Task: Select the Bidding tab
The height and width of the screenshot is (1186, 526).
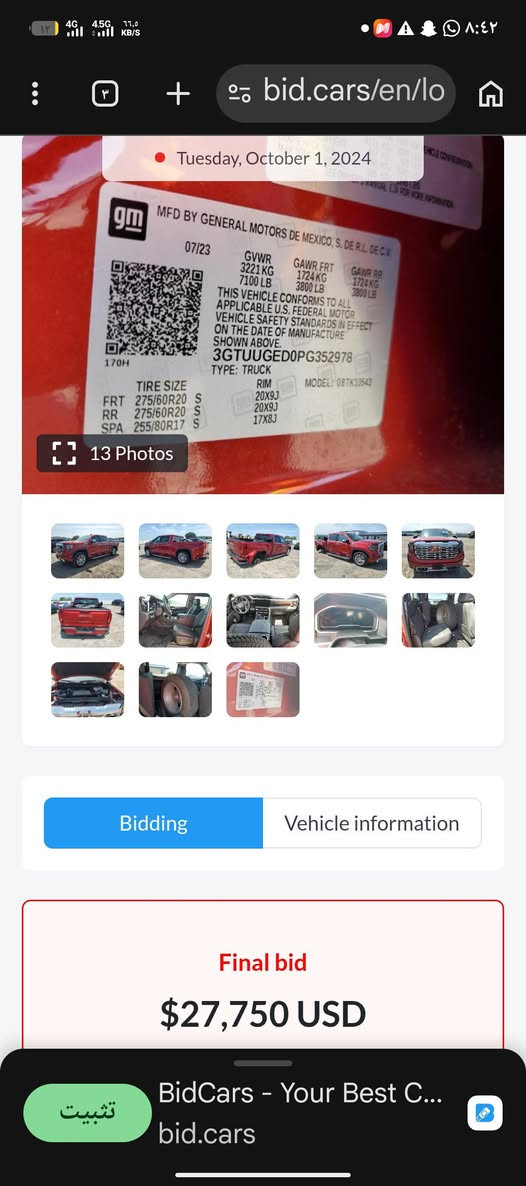Action: coord(154,823)
